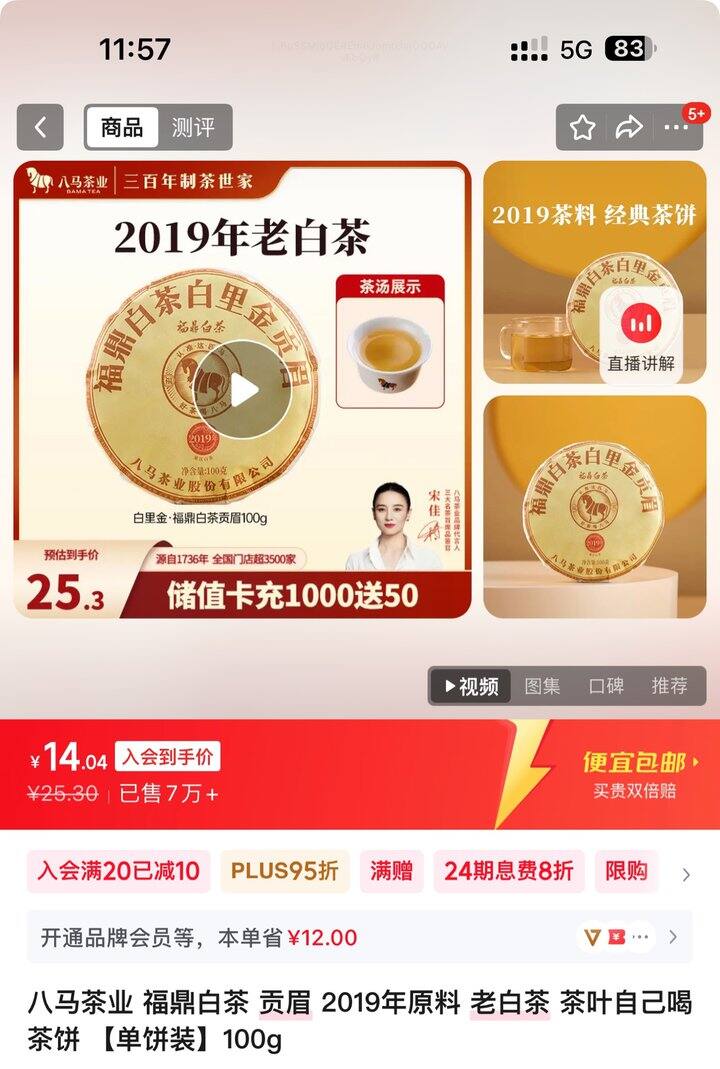Share this tea product
Image resolution: width=720 pixels, height=1069 pixels.
click(x=629, y=127)
